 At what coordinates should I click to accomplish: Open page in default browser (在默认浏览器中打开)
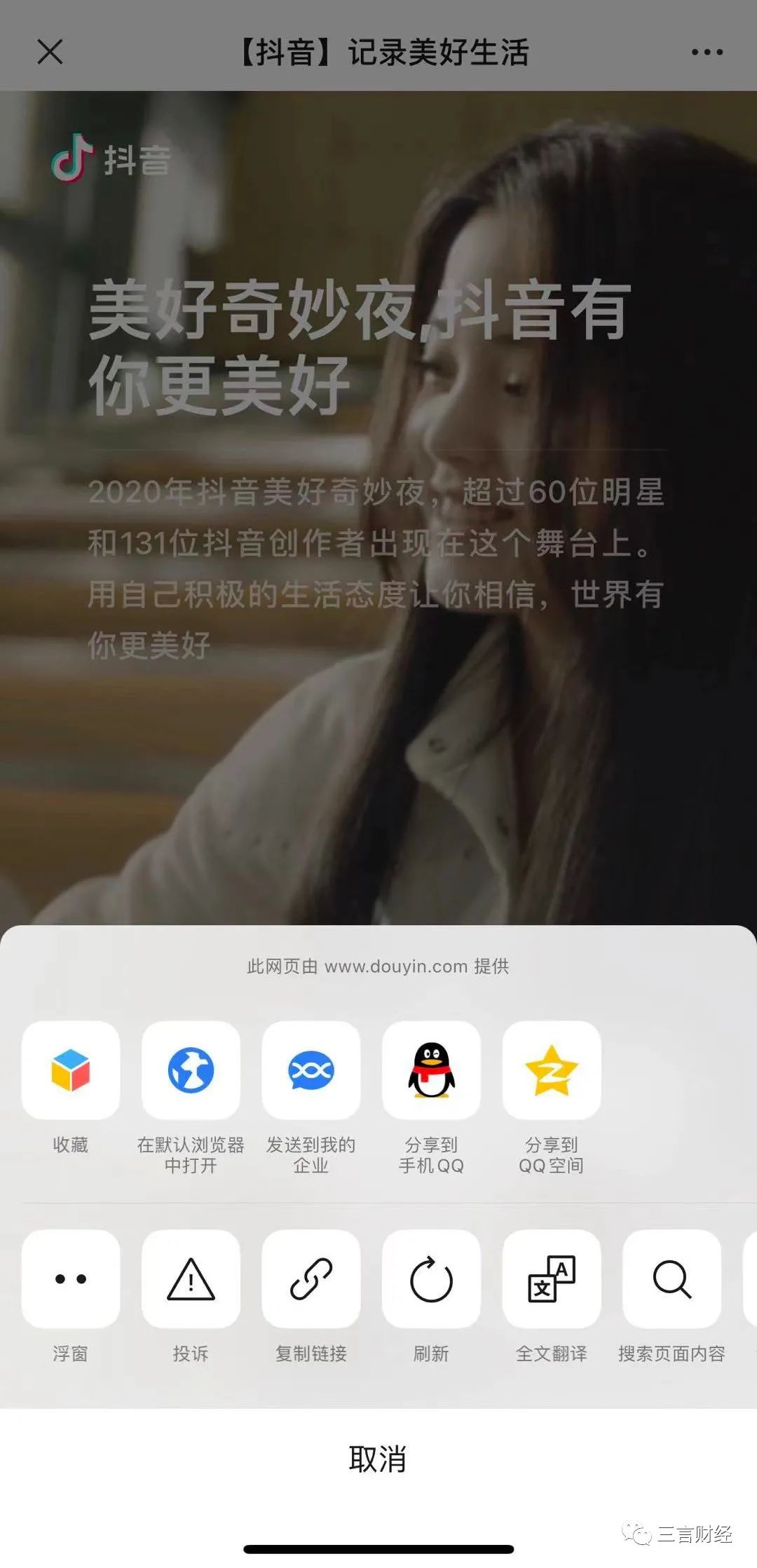pos(191,1070)
